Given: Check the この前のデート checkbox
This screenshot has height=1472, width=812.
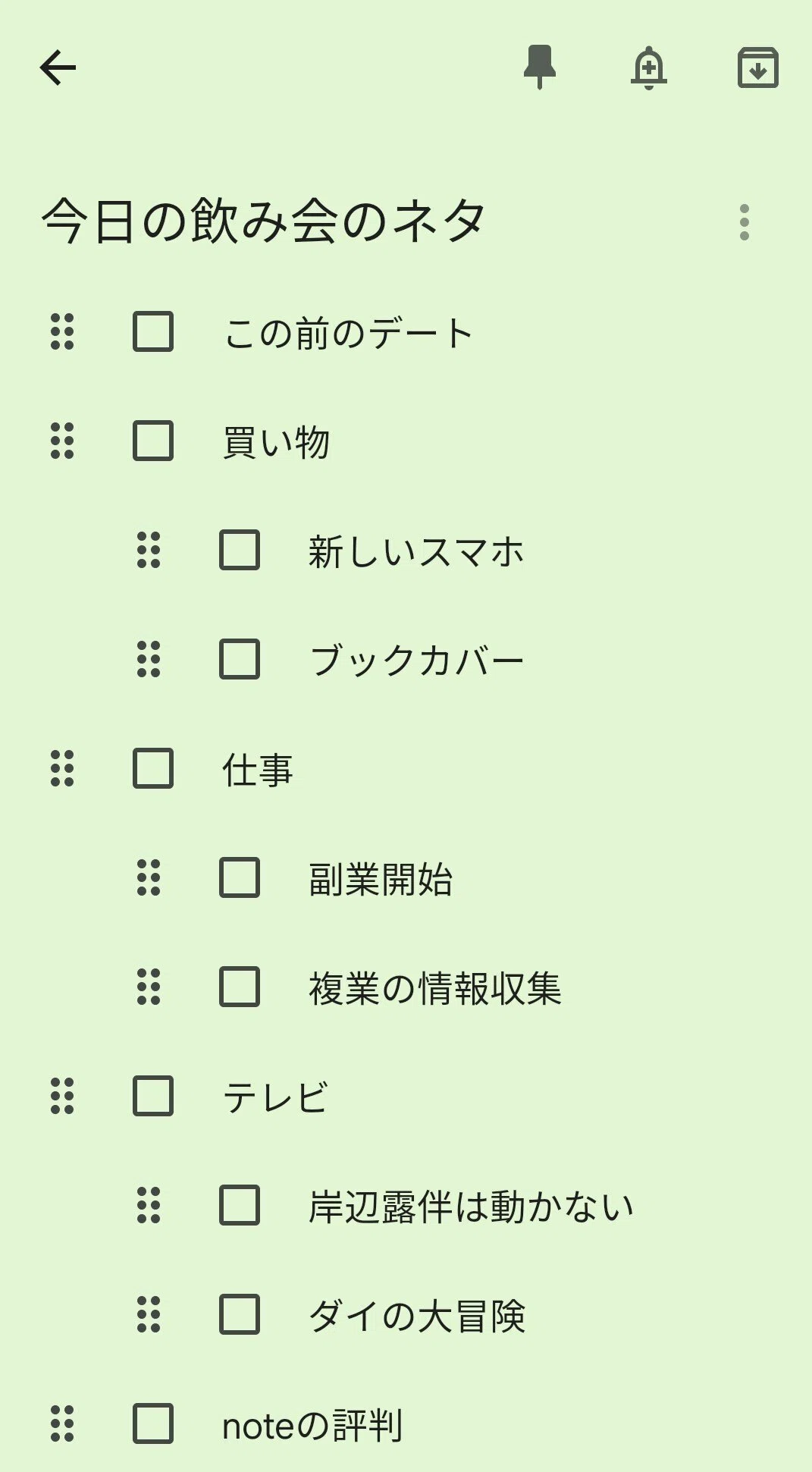Looking at the screenshot, I should pyautogui.click(x=153, y=331).
